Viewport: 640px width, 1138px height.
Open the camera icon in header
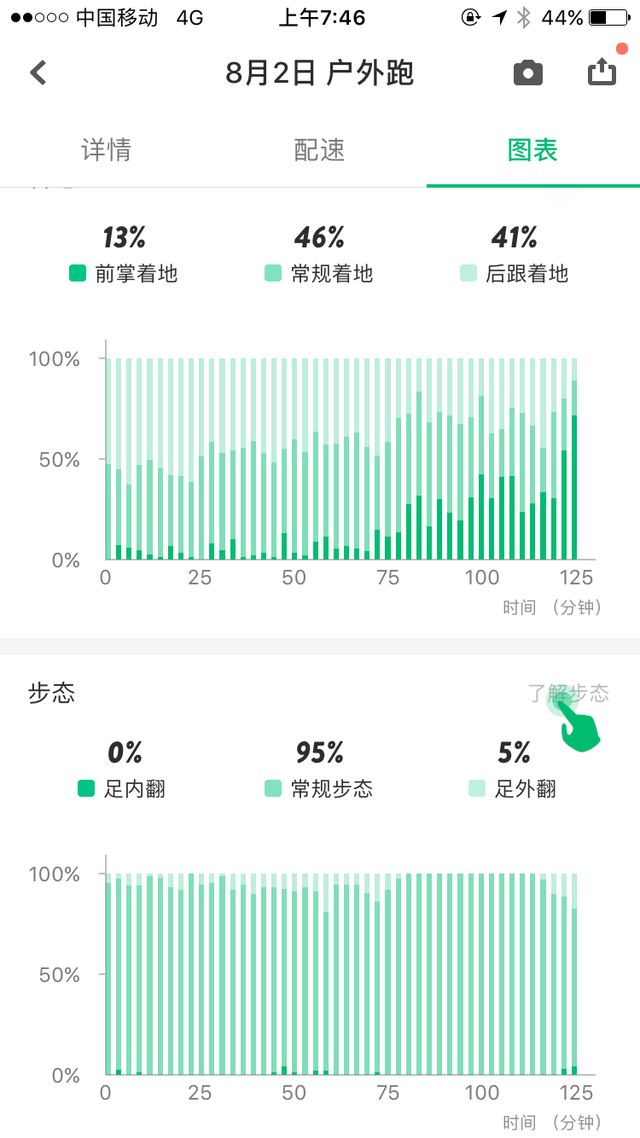coord(528,73)
